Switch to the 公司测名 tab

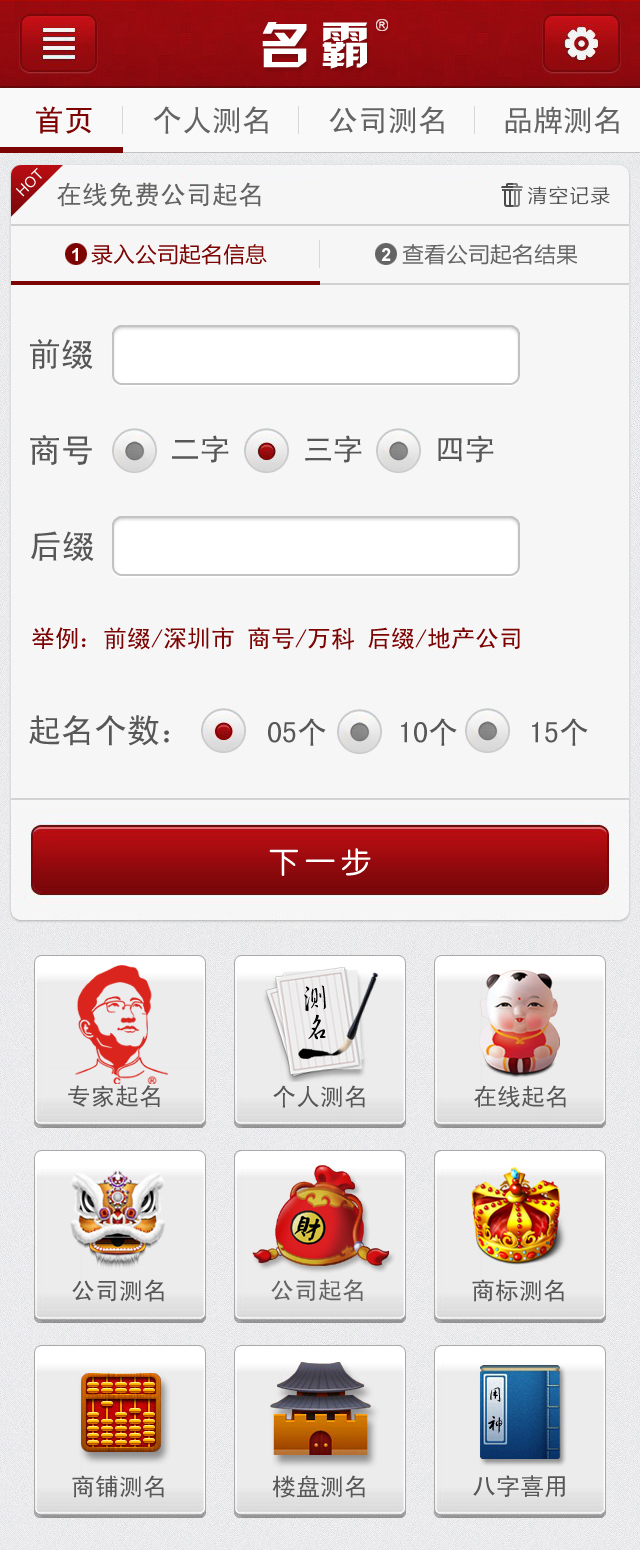click(x=387, y=121)
